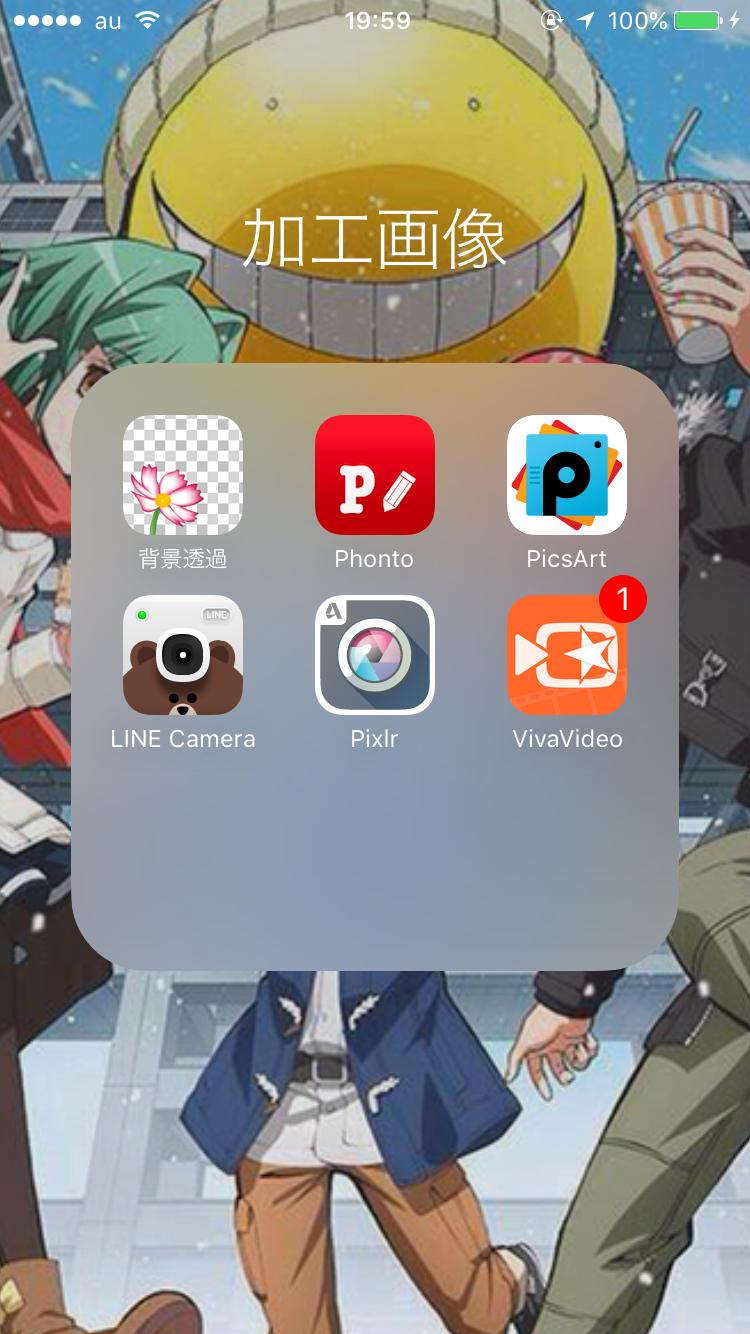Open the 背景透過 background transparency app

click(x=183, y=475)
